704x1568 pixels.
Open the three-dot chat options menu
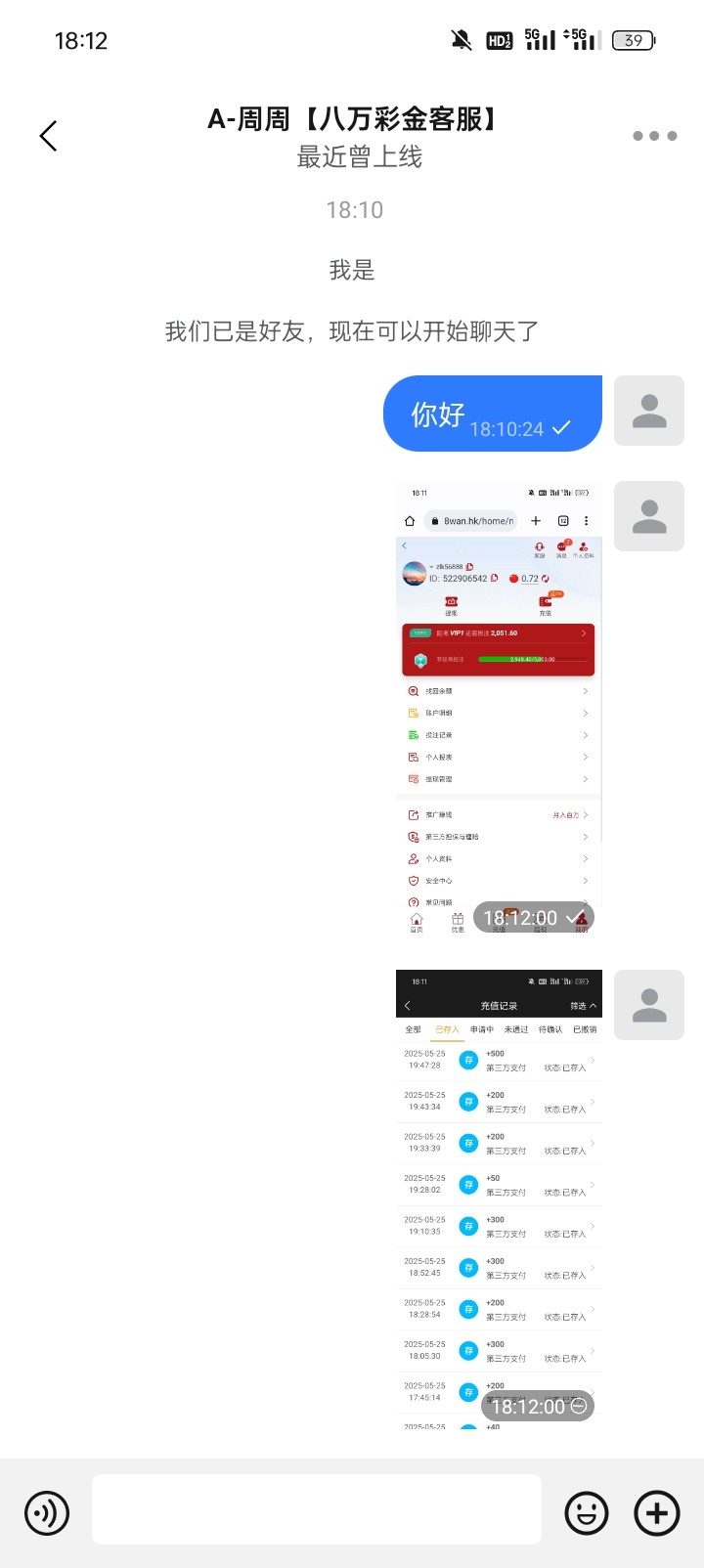click(x=654, y=136)
